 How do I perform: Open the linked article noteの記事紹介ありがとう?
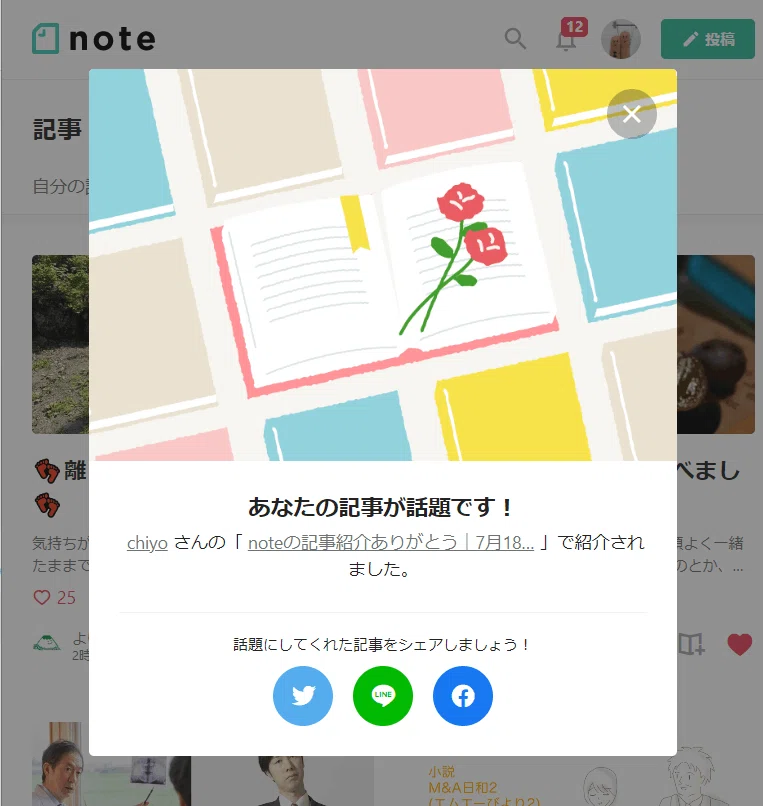coord(391,542)
